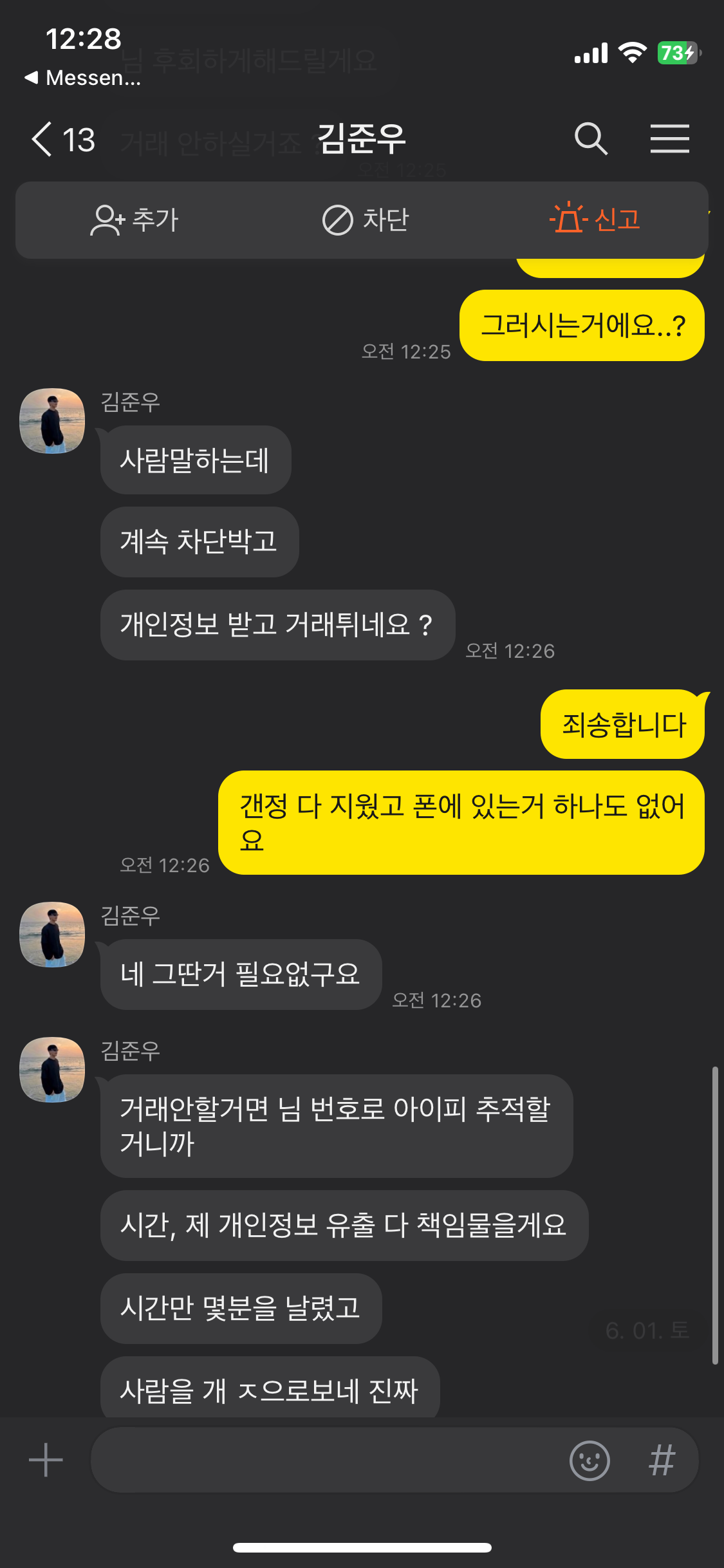This screenshot has height=1568, width=724.
Task: Open the in-chat search icon
Action: (592, 138)
